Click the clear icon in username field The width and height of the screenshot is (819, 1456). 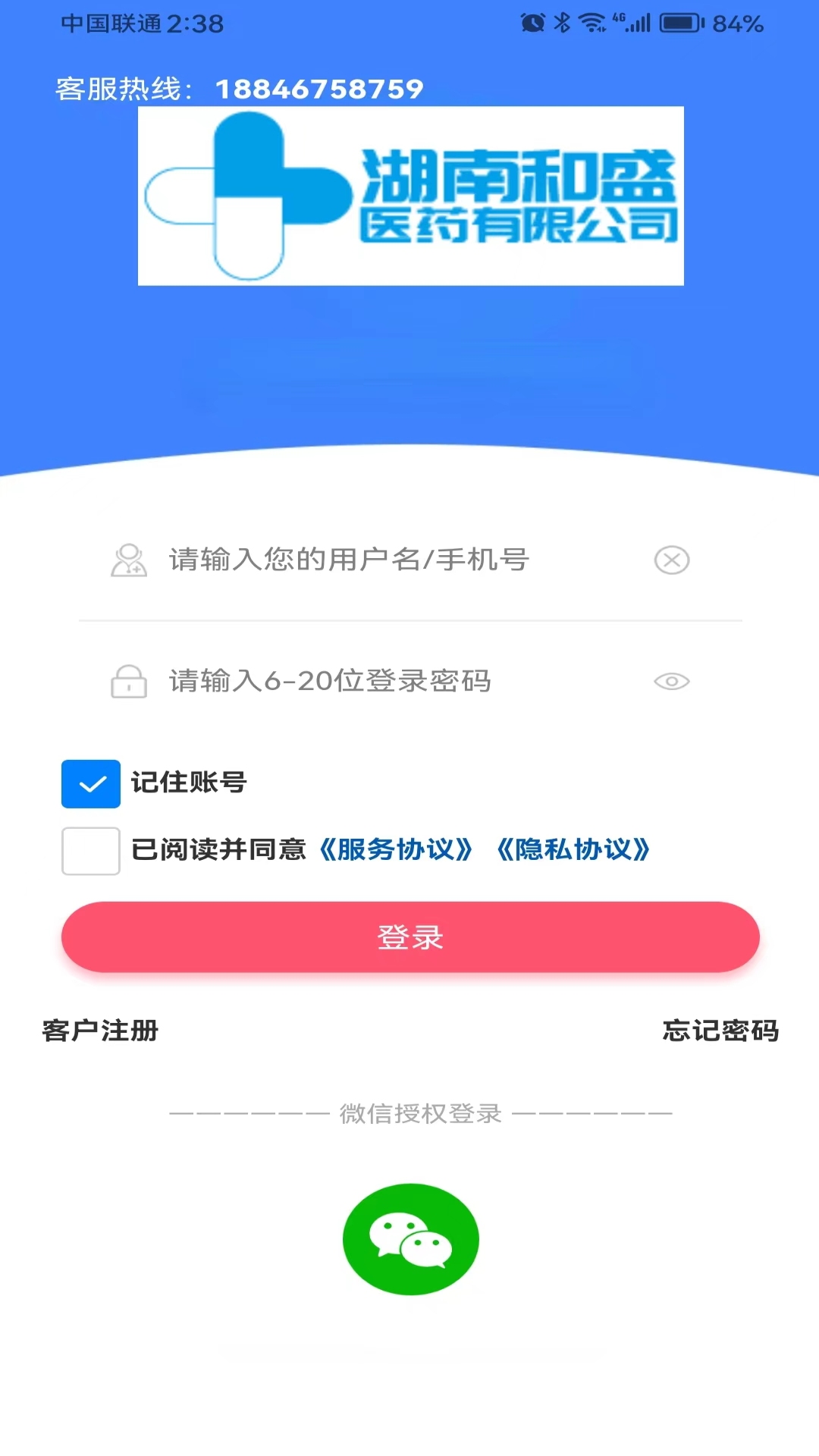[x=670, y=560]
